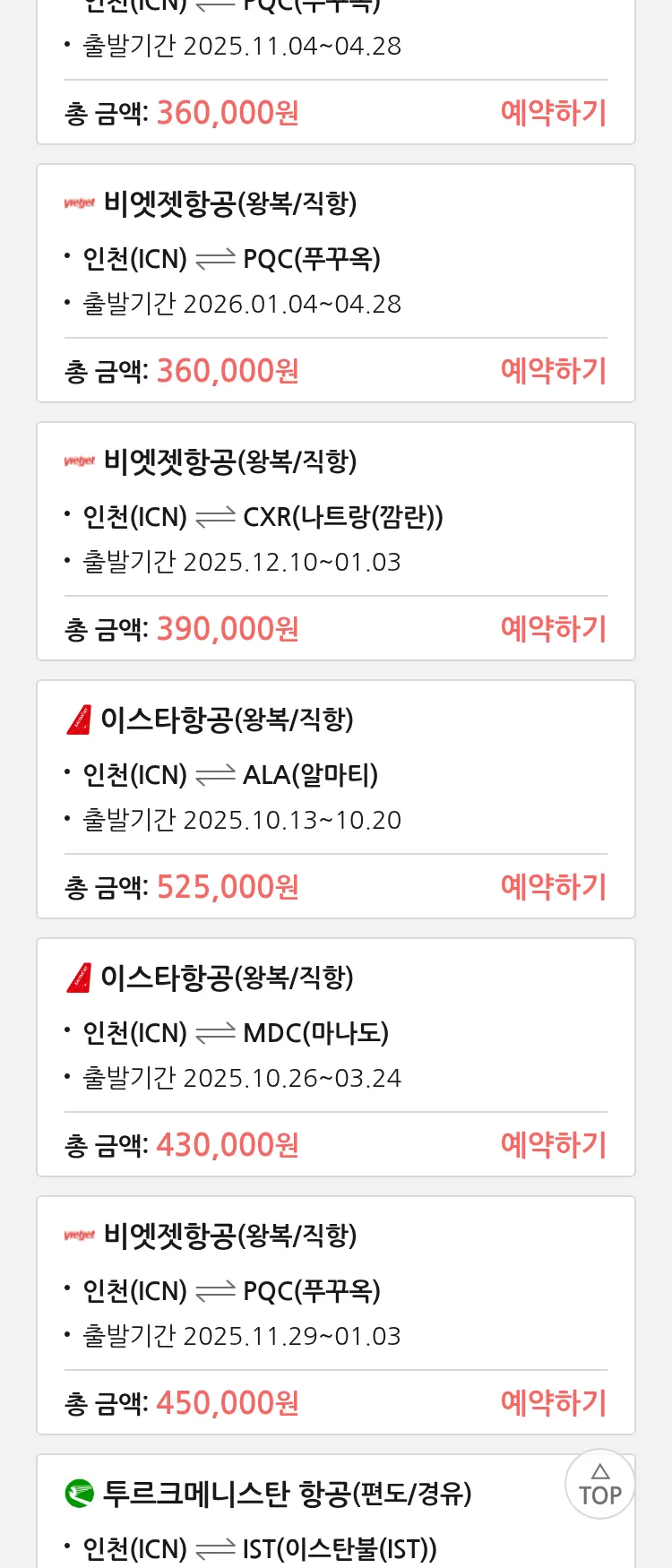Tap 예약하기 for the 390,000원 CXR flight

[x=553, y=629]
